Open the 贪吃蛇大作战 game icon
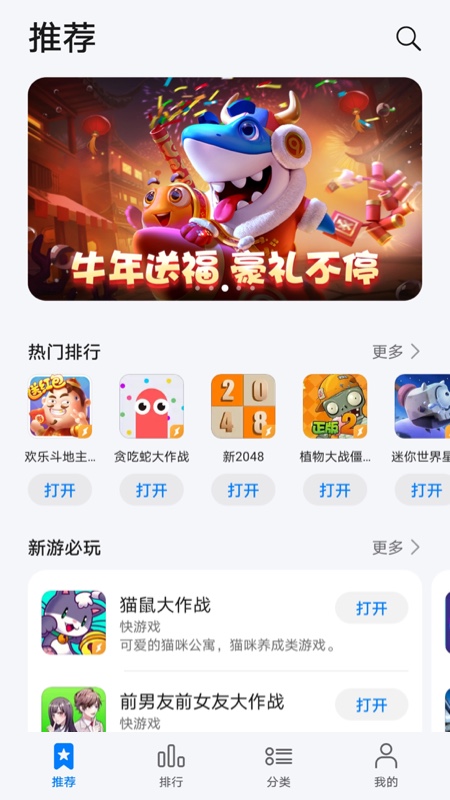The width and height of the screenshot is (450, 800). pyautogui.click(x=152, y=407)
